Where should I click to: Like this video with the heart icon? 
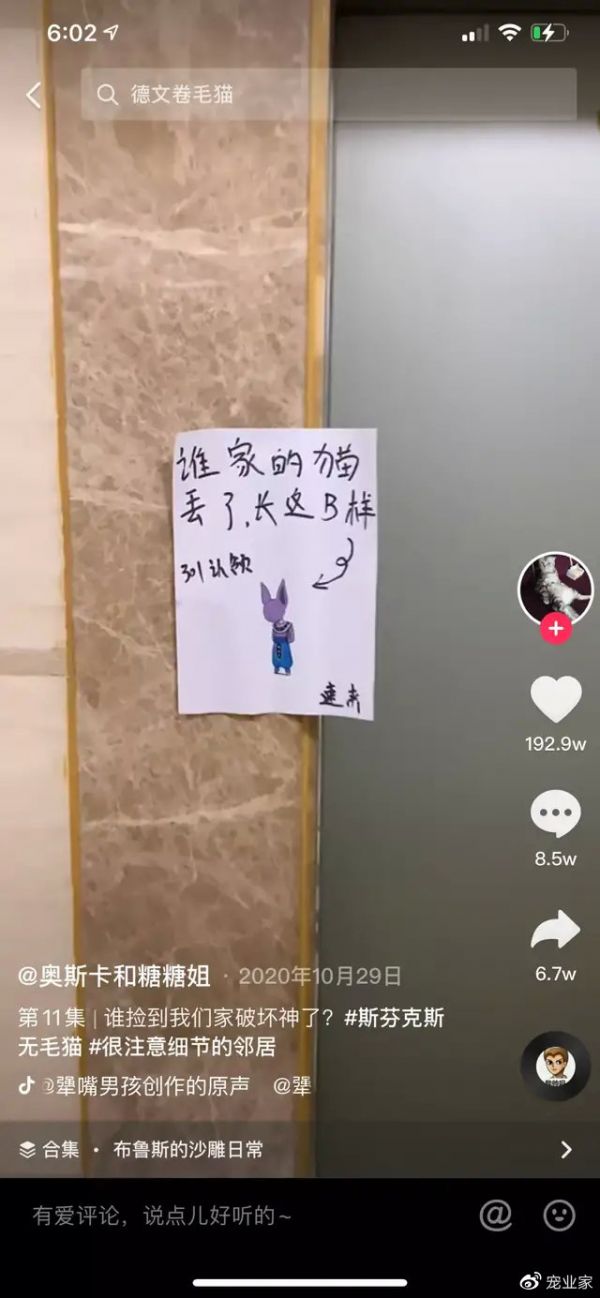(x=555, y=699)
